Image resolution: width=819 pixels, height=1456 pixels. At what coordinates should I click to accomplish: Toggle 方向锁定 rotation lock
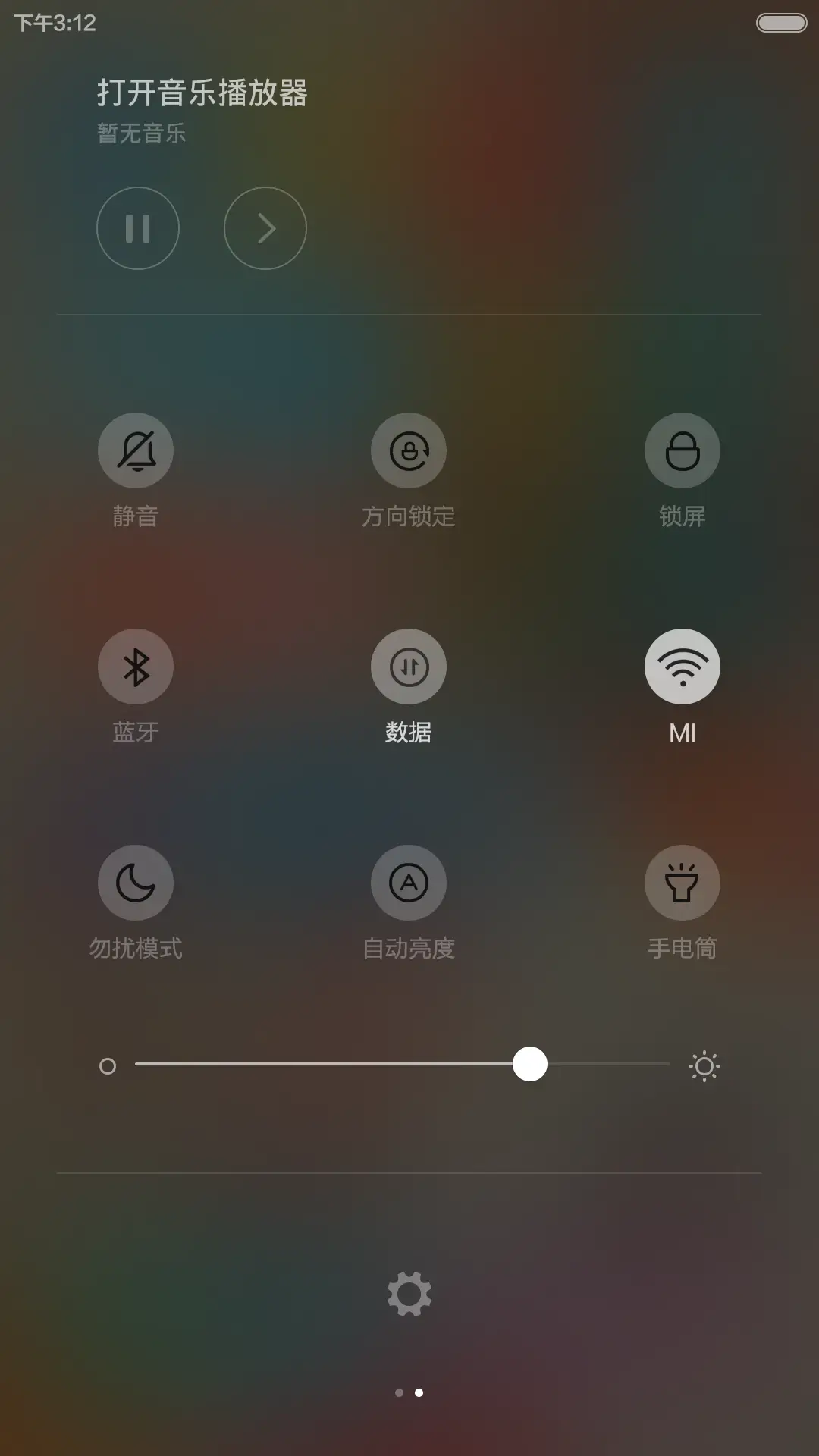click(409, 451)
